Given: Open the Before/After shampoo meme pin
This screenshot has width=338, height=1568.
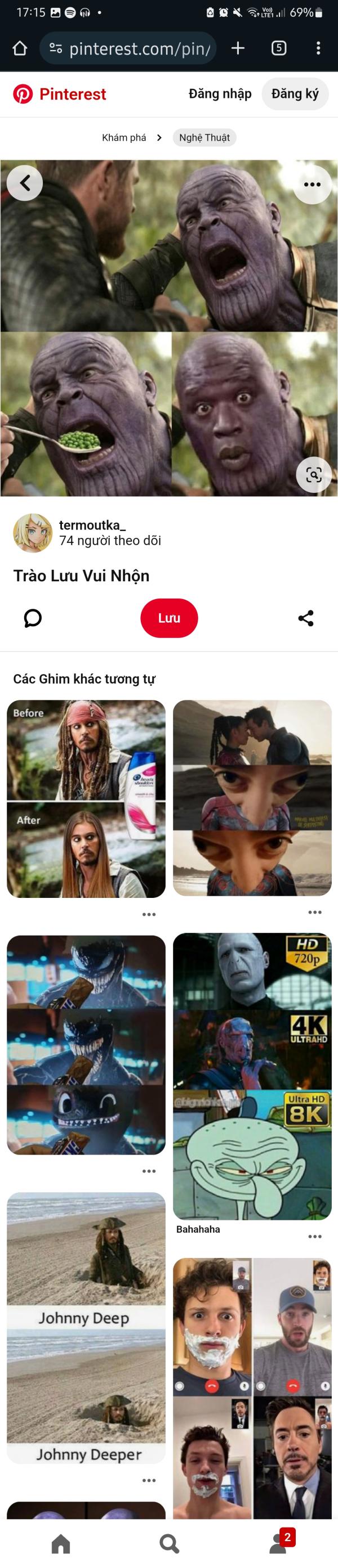Looking at the screenshot, I should click(86, 798).
